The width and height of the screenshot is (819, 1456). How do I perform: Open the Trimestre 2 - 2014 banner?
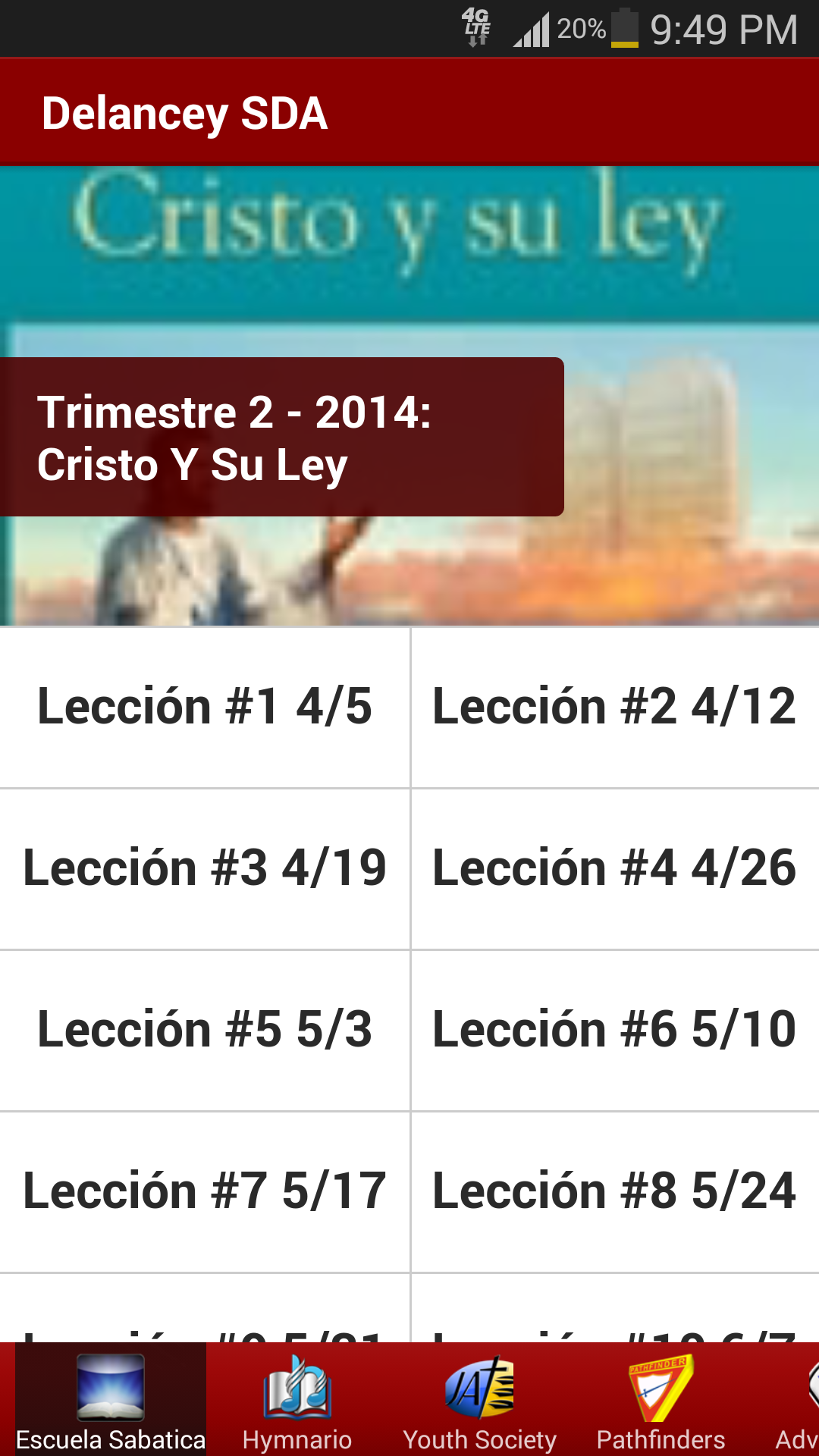[281, 437]
